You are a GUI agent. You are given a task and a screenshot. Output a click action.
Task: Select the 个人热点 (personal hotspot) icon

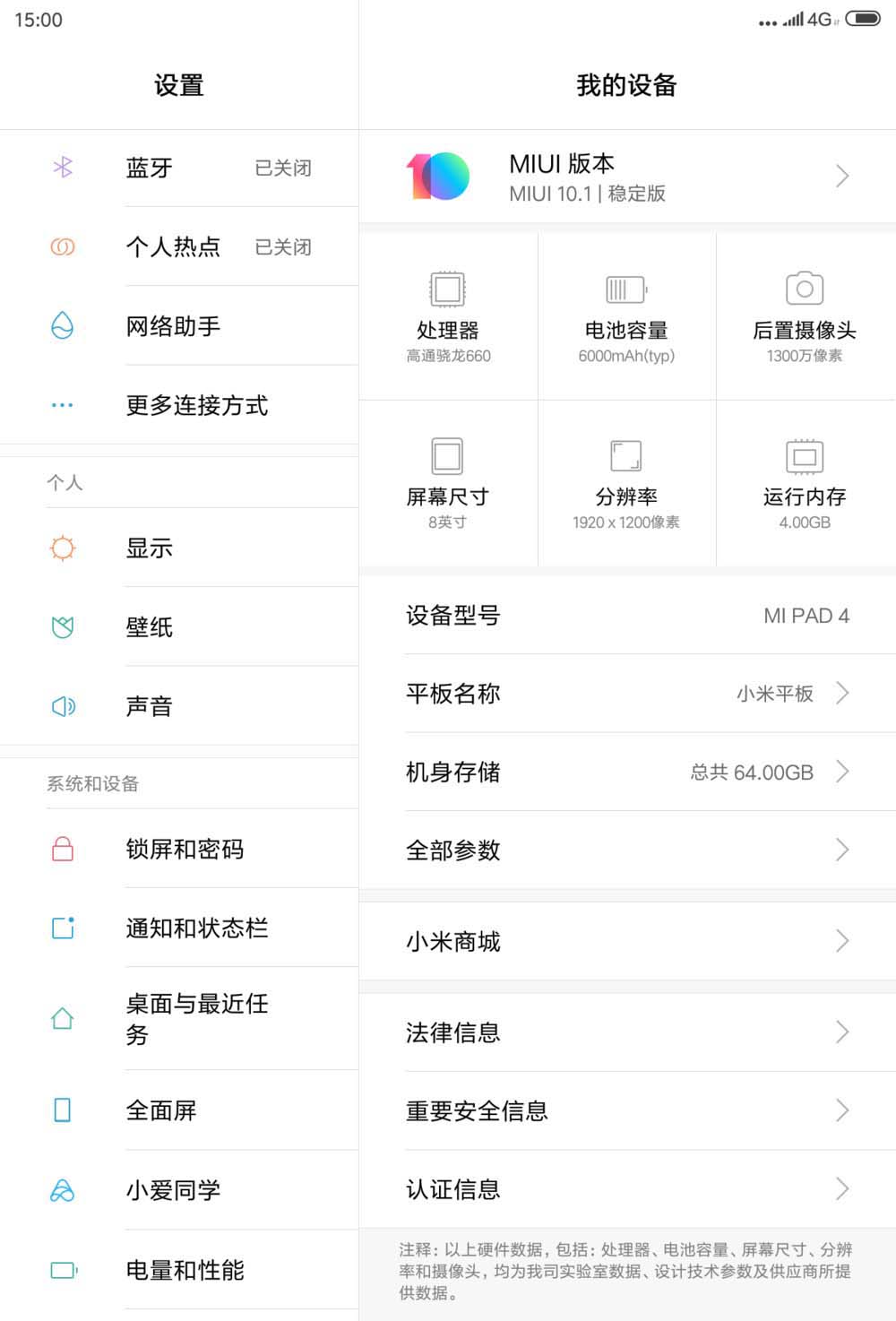click(x=61, y=246)
